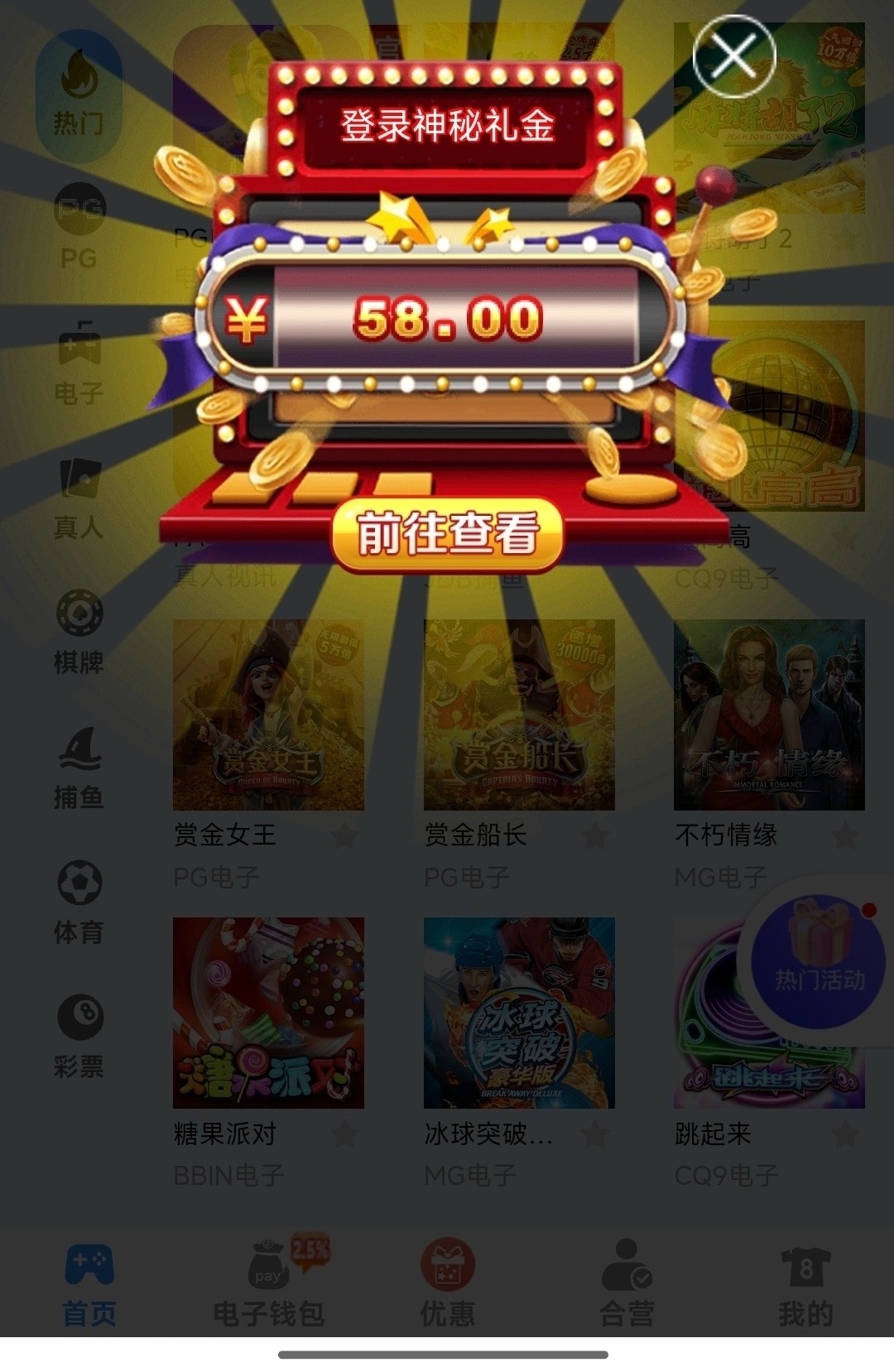
Task: Select the 体育 category
Action: pos(79,902)
